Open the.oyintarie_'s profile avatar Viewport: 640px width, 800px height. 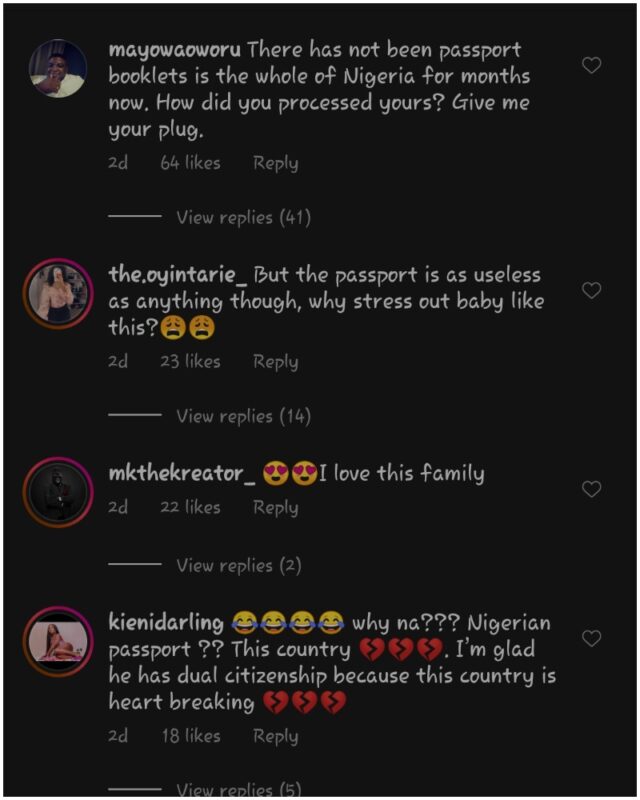pyautogui.click(x=57, y=294)
